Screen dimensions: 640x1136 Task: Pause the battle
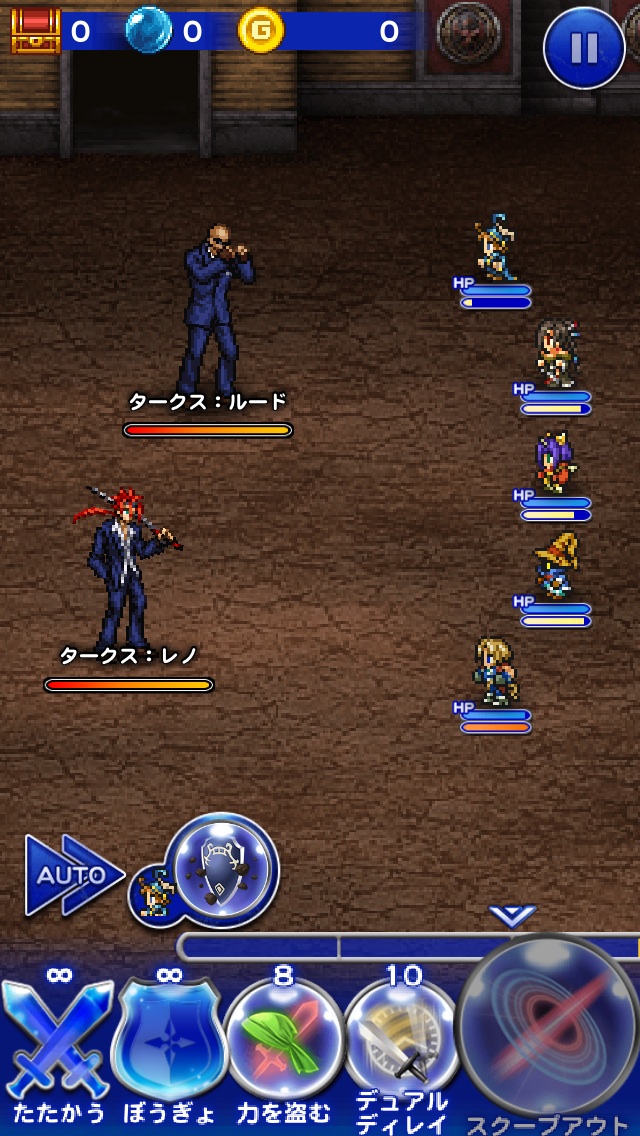tap(584, 48)
